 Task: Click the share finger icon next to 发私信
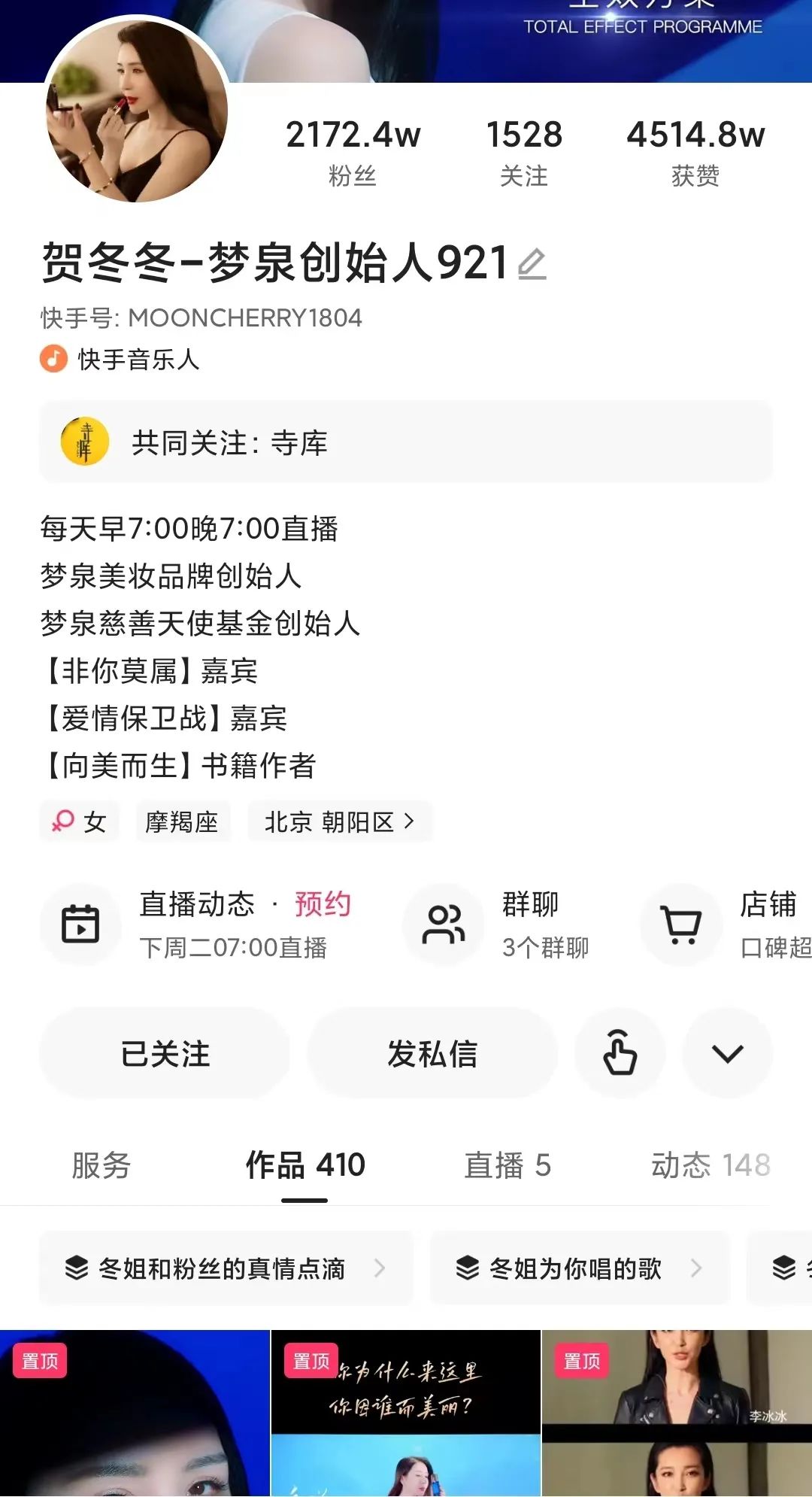pos(620,1053)
